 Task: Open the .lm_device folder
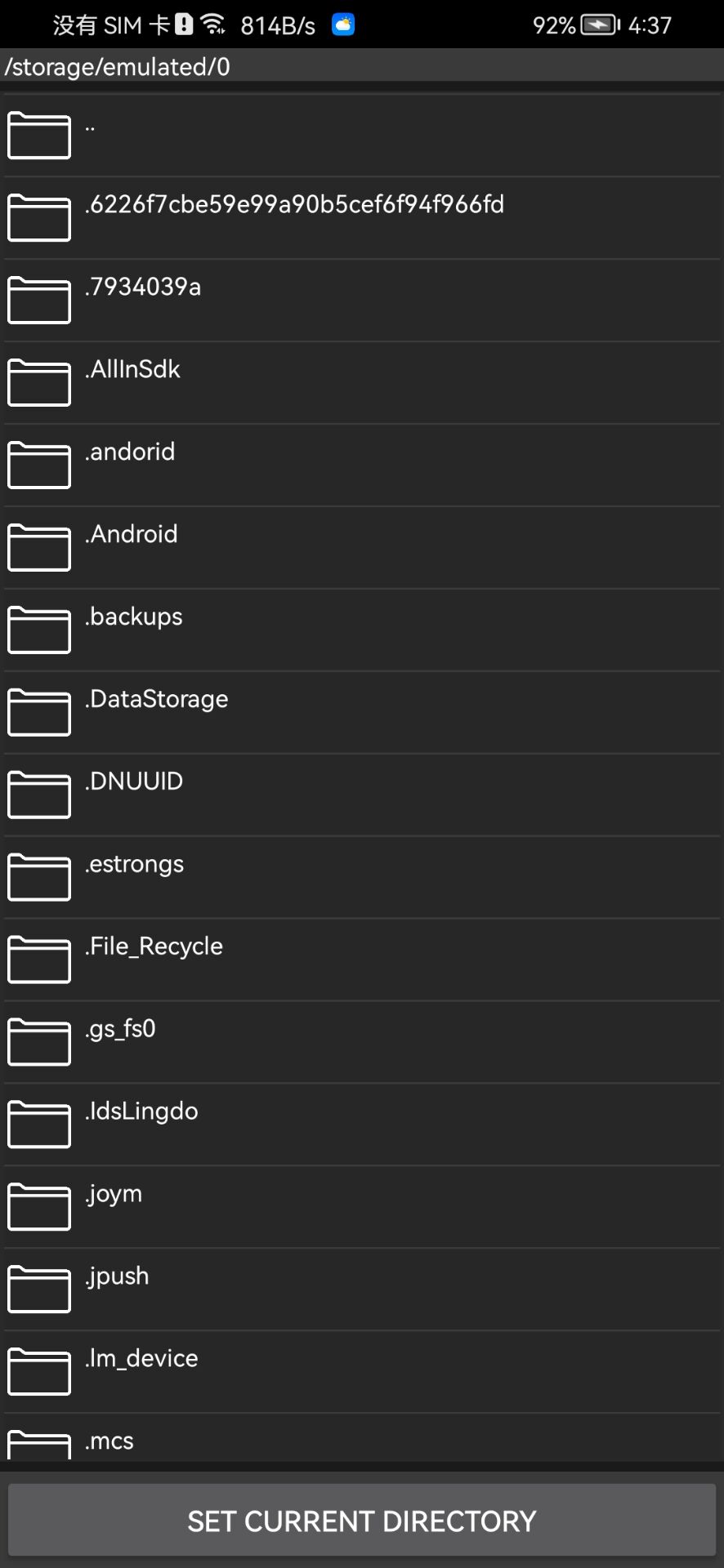click(x=362, y=1373)
